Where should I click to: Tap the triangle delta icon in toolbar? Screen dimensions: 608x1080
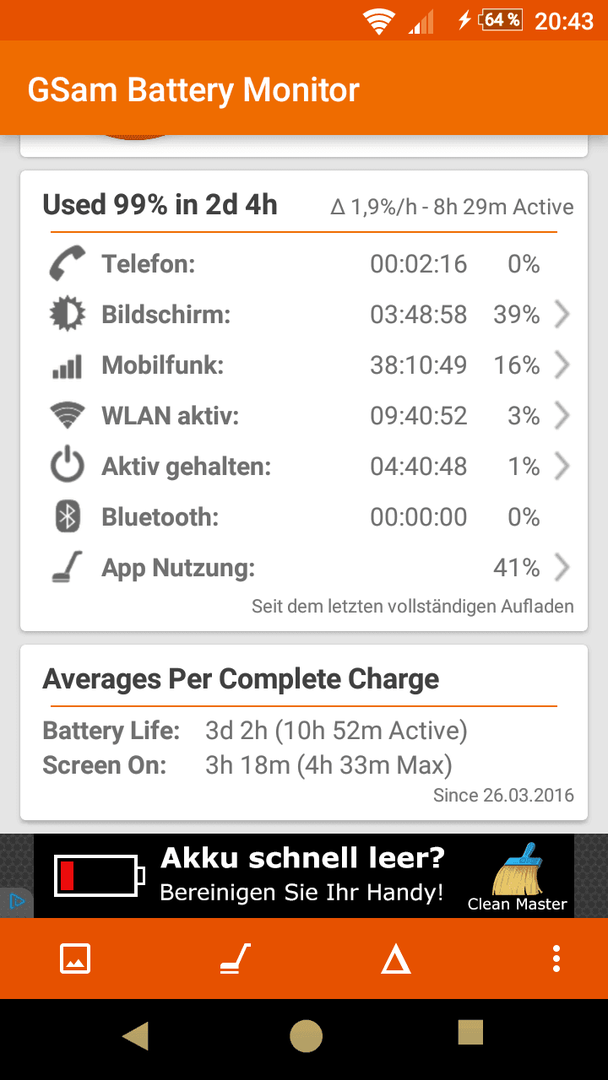click(396, 959)
